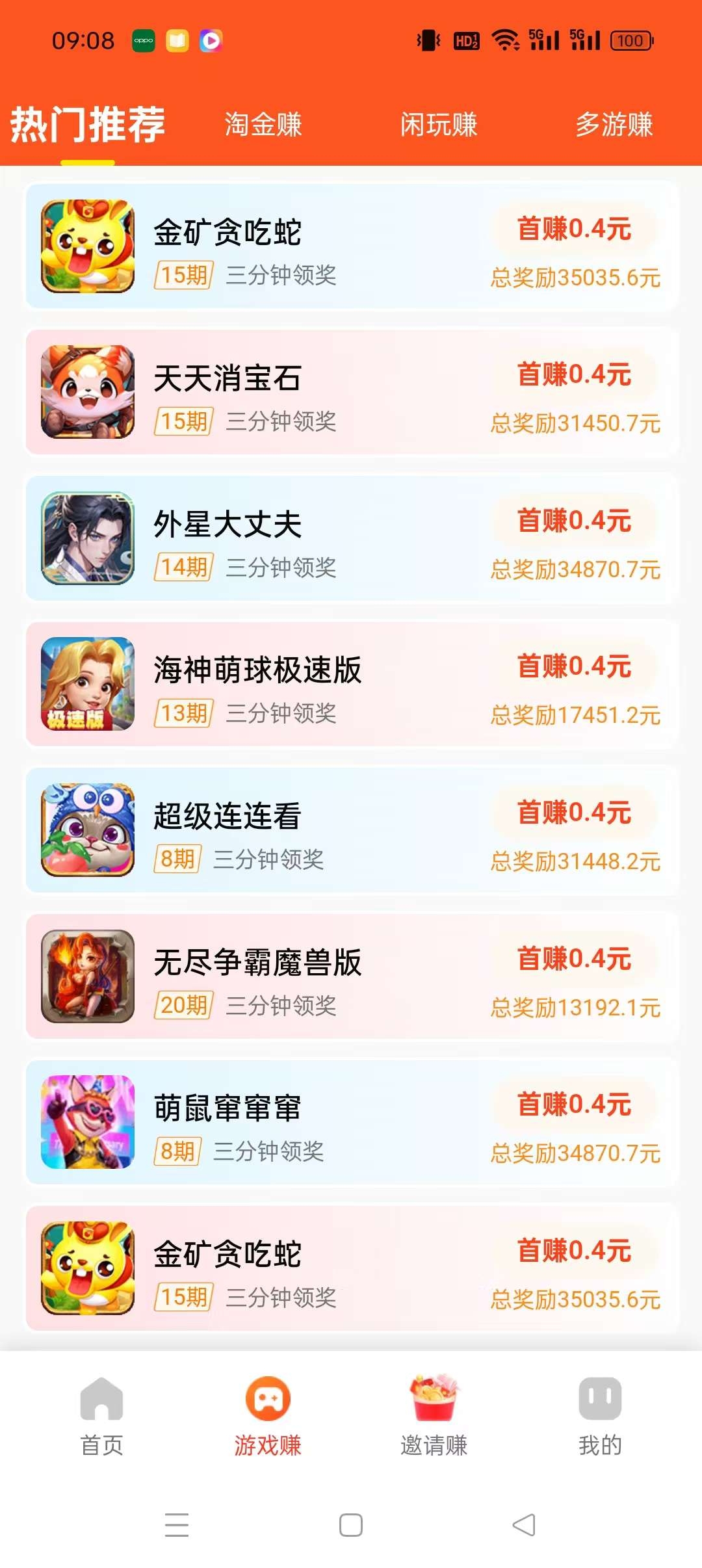Open the 外星大丈夫 game card

pyautogui.click(x=352, y=538)
